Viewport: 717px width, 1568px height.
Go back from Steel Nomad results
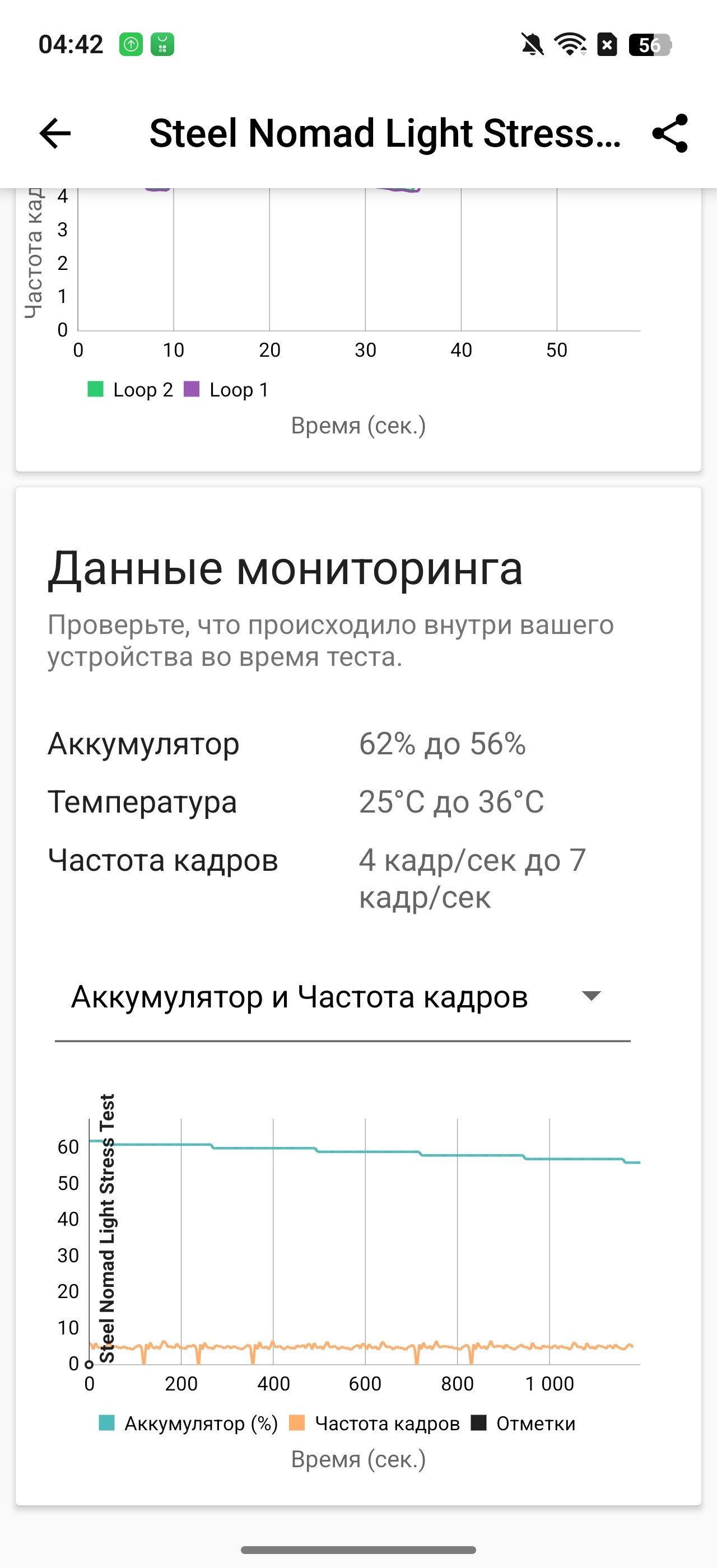(55, 133)
